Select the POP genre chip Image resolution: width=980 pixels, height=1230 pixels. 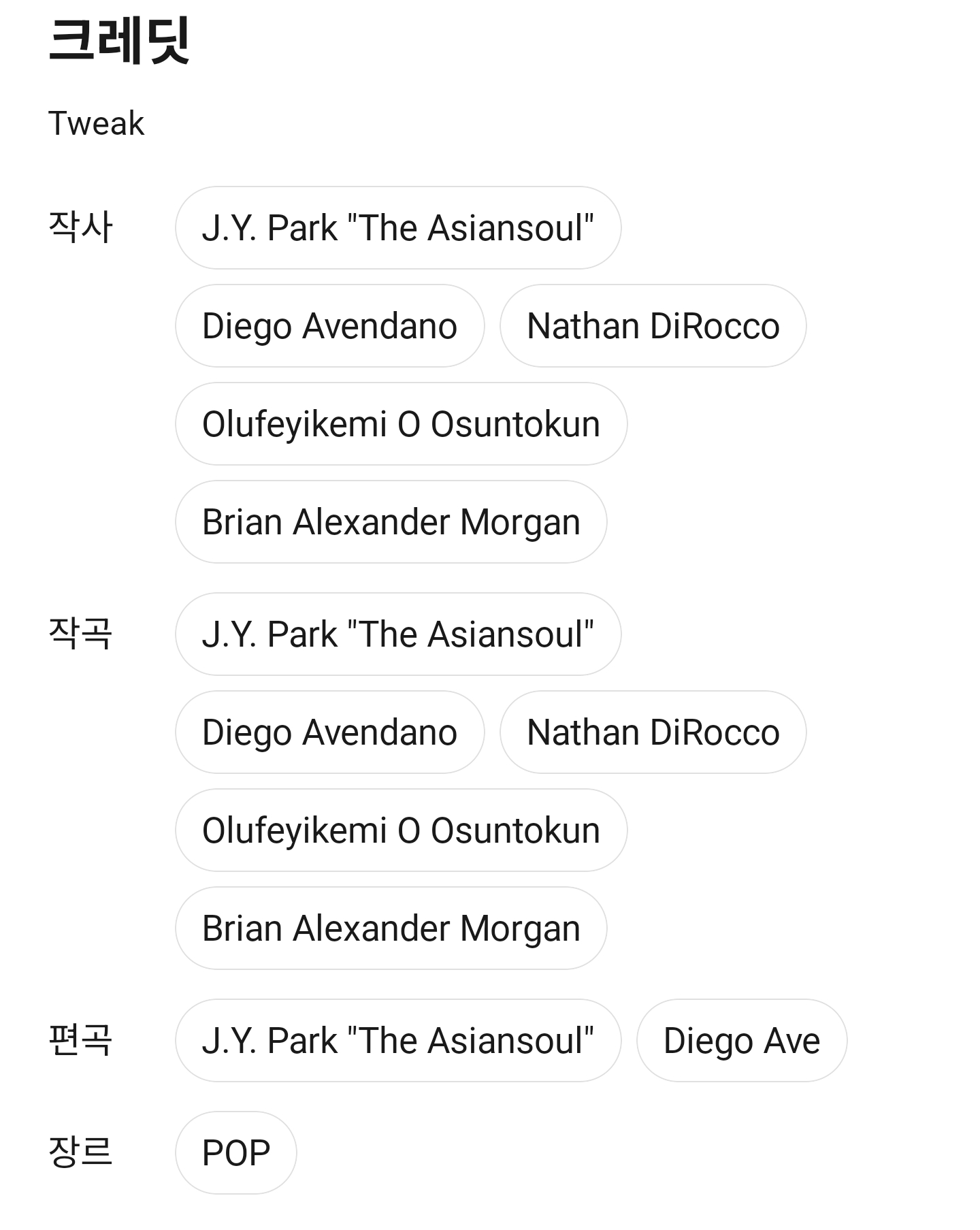[236, 1153]
